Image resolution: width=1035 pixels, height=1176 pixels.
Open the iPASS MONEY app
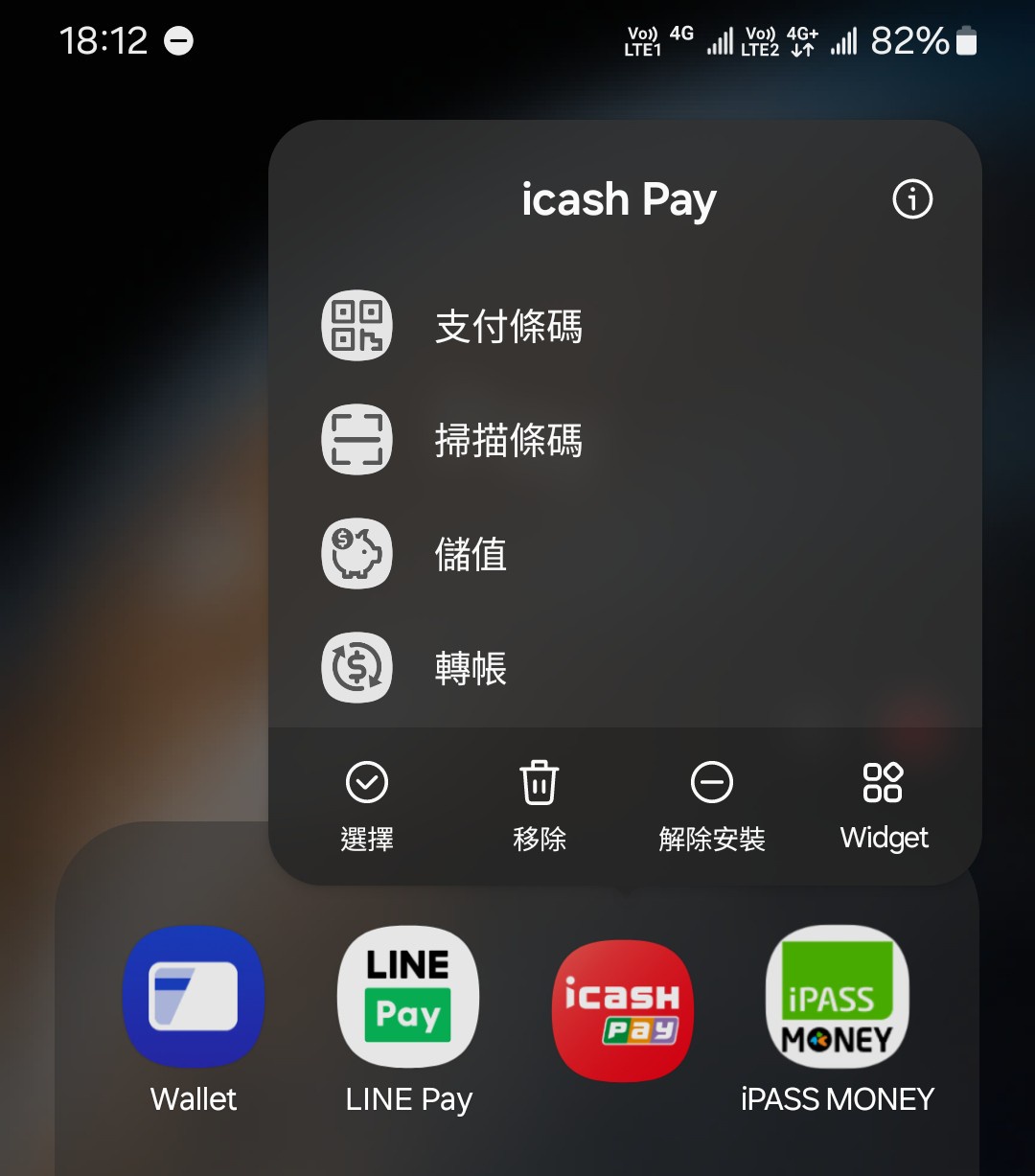pyautogui.click(x=837, y=997)
